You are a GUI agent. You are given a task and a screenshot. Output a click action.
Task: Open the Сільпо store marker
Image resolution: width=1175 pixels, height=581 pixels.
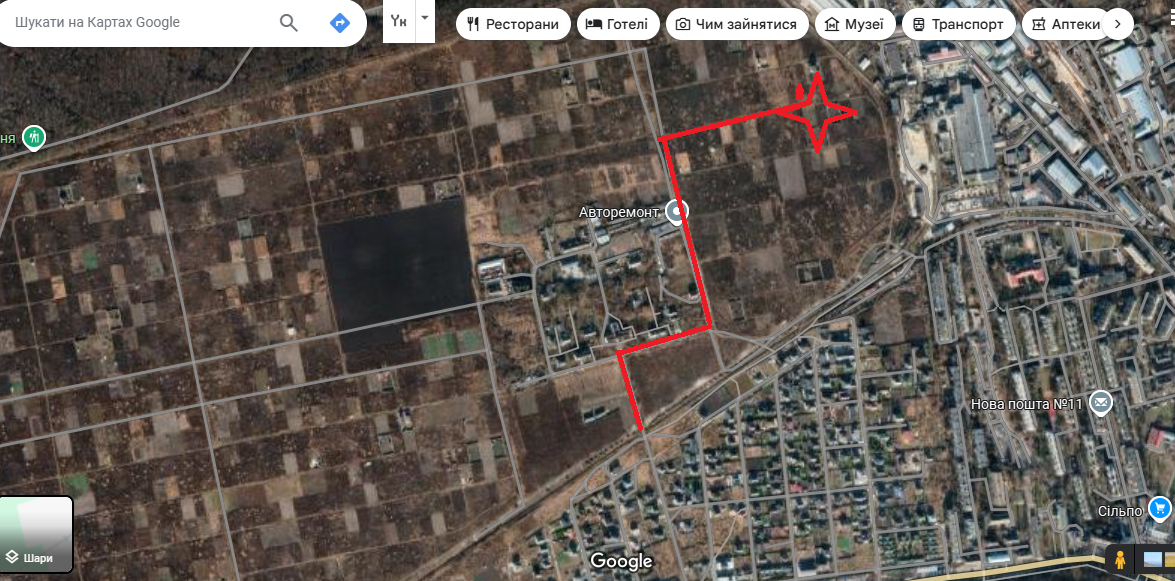(1160, 508)
